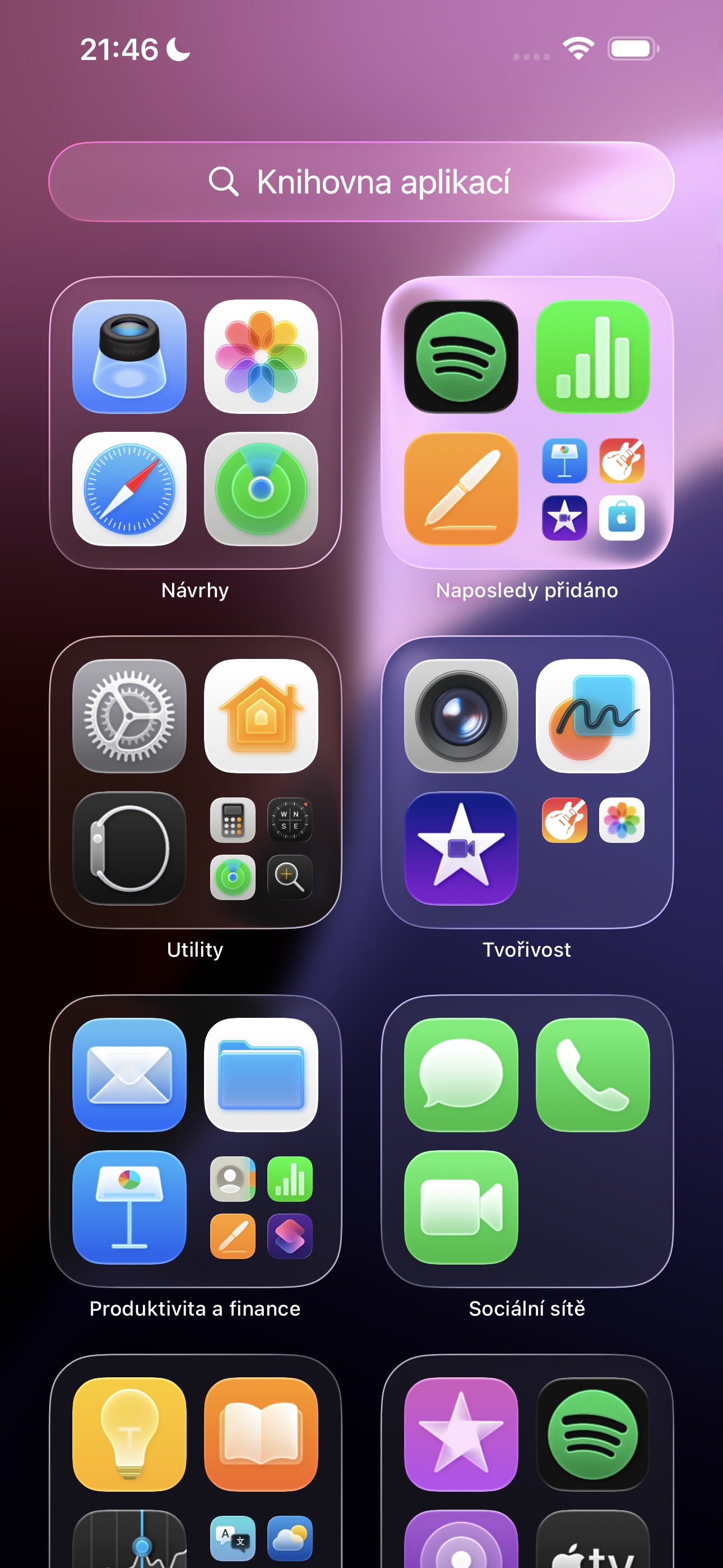
Task: Launch Safari from the Návrhy group
Action: pyautogui.click(x=129, y=489)
